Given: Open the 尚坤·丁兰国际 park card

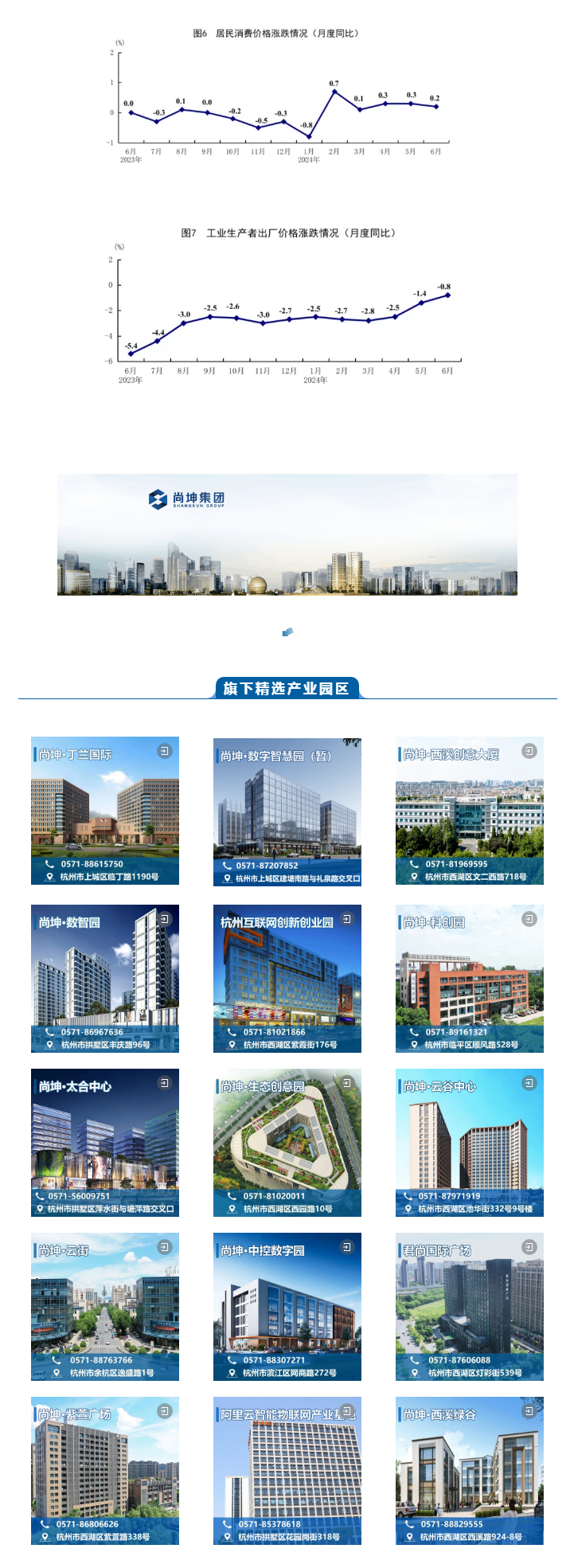Looking at the screenshot, I should click(105, 811).
